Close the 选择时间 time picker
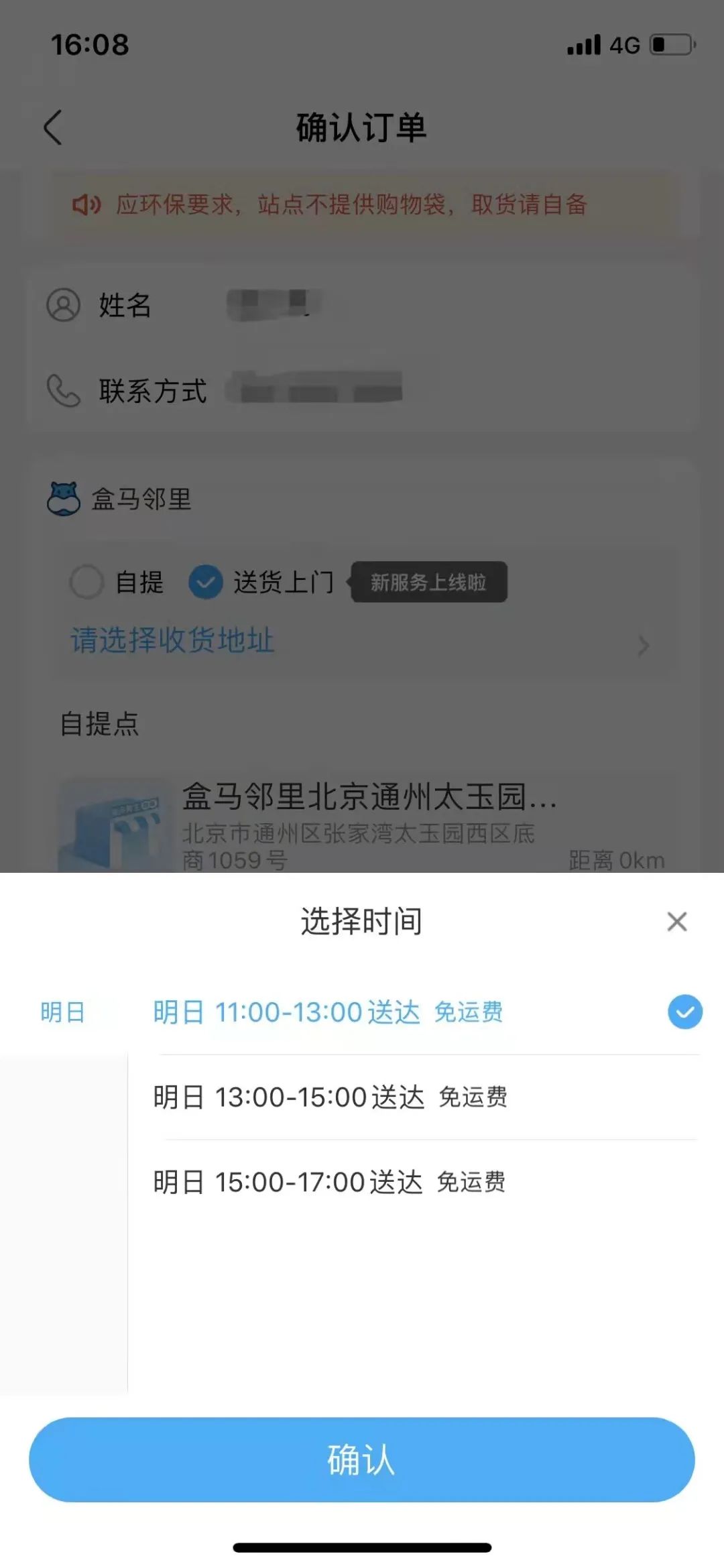 [x=677, y=922]
